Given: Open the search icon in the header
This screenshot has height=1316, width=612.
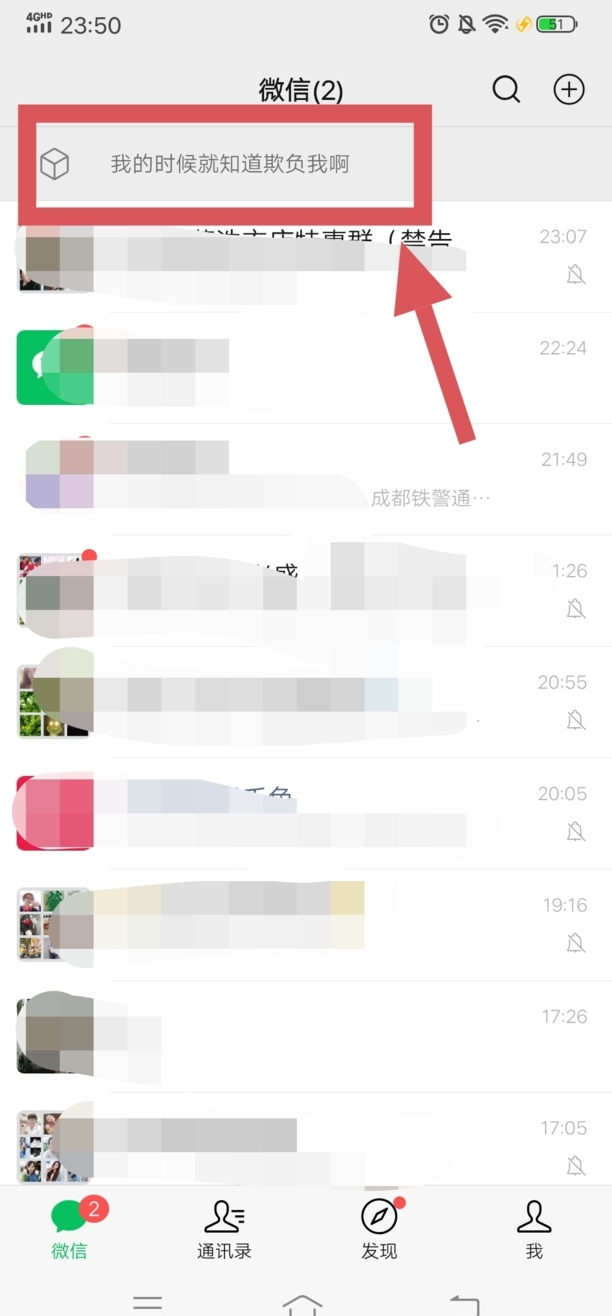Looking at the screenshot, I should coord(506,90).
